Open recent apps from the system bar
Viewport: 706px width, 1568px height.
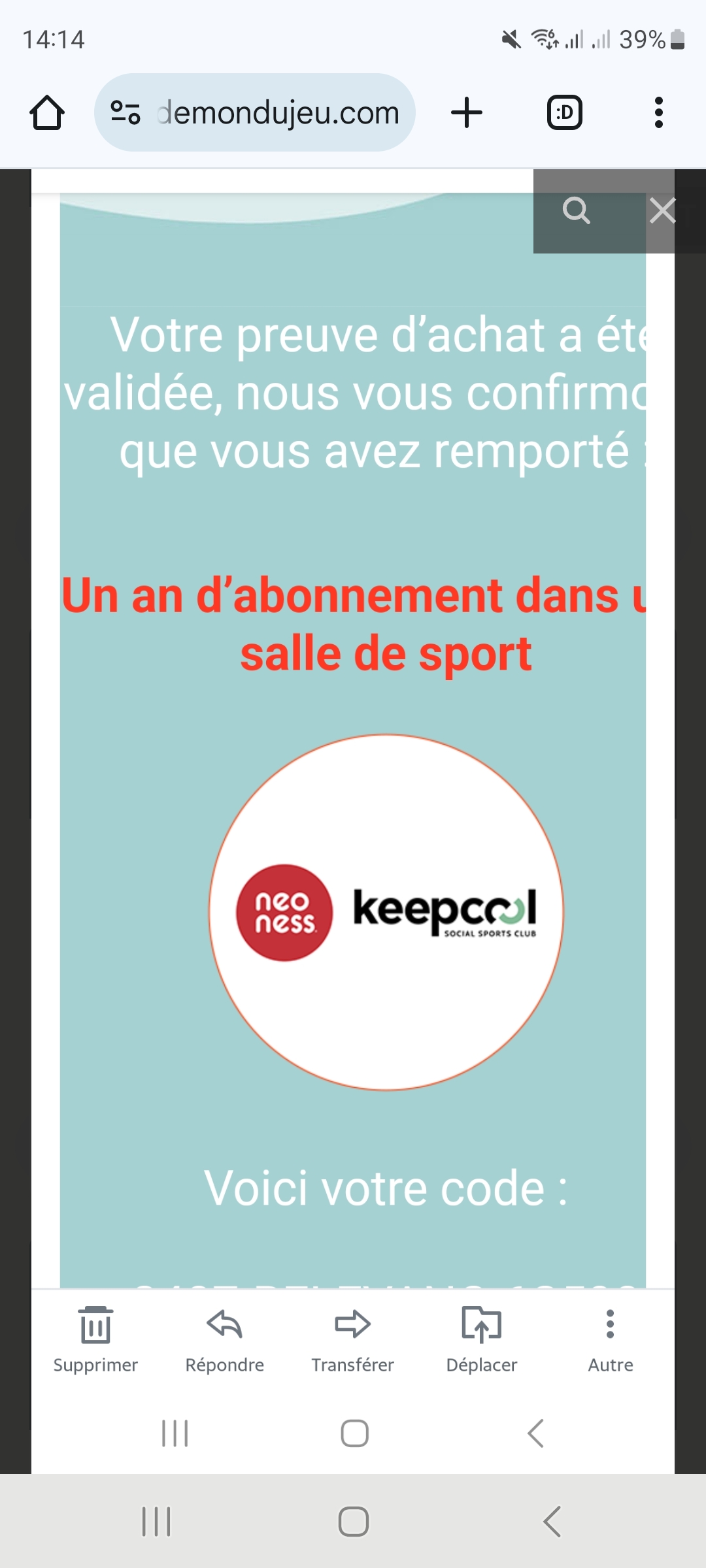(x=156, y=1522)
